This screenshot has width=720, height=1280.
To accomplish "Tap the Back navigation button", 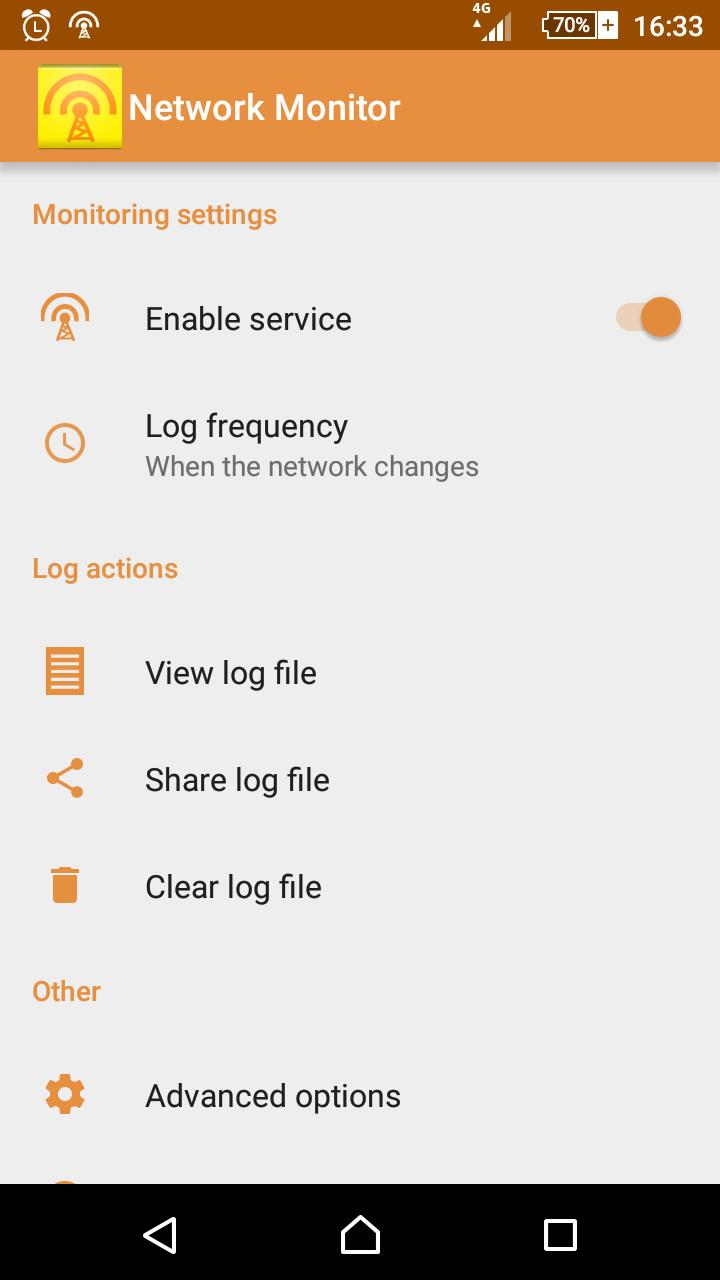I will (x=161, y=1235).
